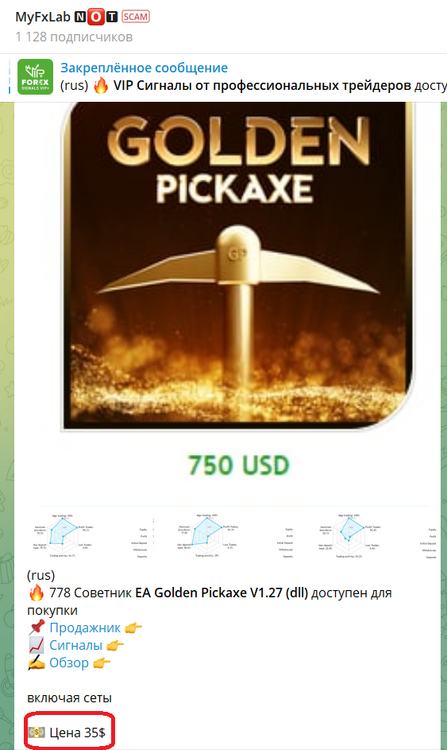Screen dimensions: 447x750
Task: Open the pinned message banner
Action: click(x=223, y=77)
